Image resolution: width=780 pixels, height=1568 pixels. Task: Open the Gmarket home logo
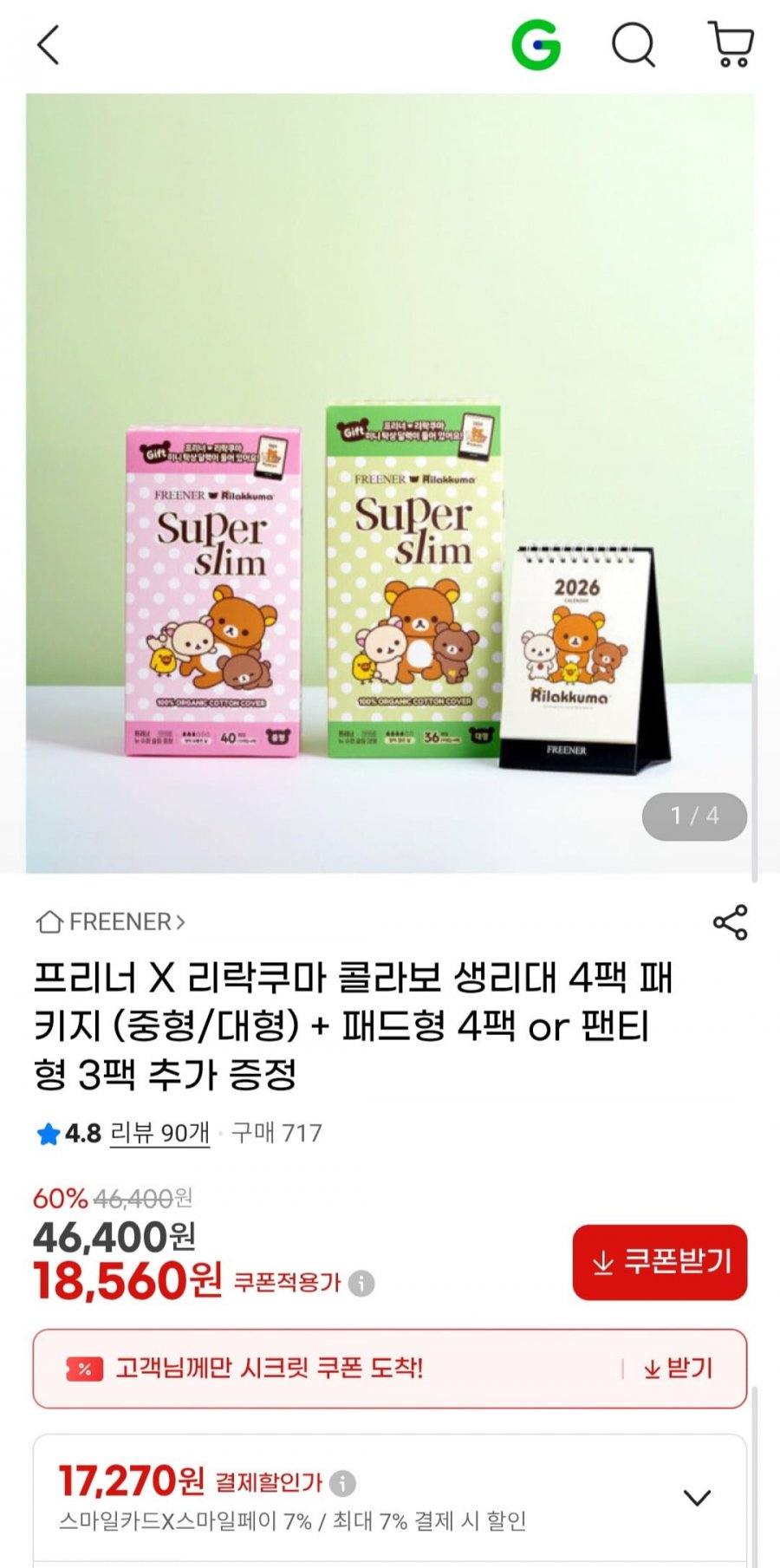tap(536, 45)
